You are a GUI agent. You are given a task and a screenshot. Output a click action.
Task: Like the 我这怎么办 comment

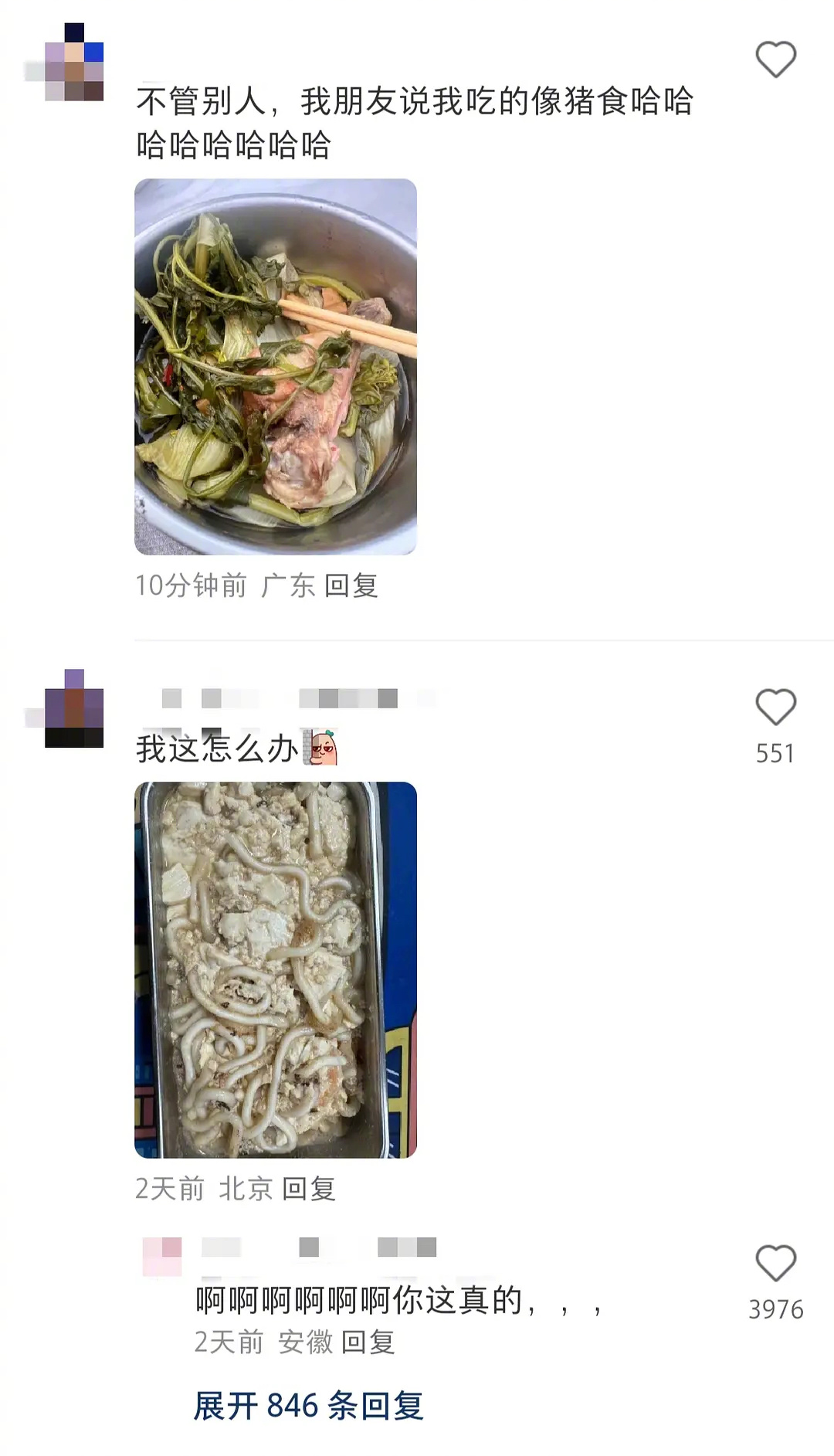(x=775, y=707)
